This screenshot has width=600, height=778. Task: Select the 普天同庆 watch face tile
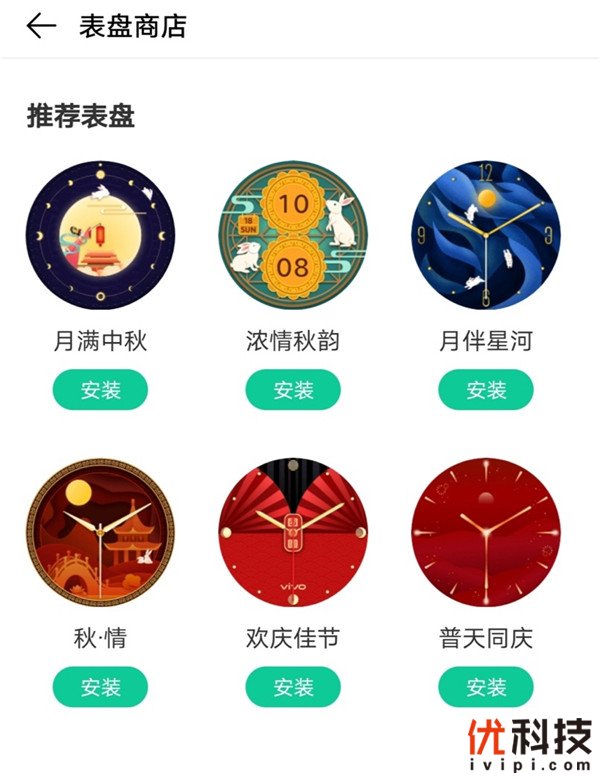click(x=486, y=533)
